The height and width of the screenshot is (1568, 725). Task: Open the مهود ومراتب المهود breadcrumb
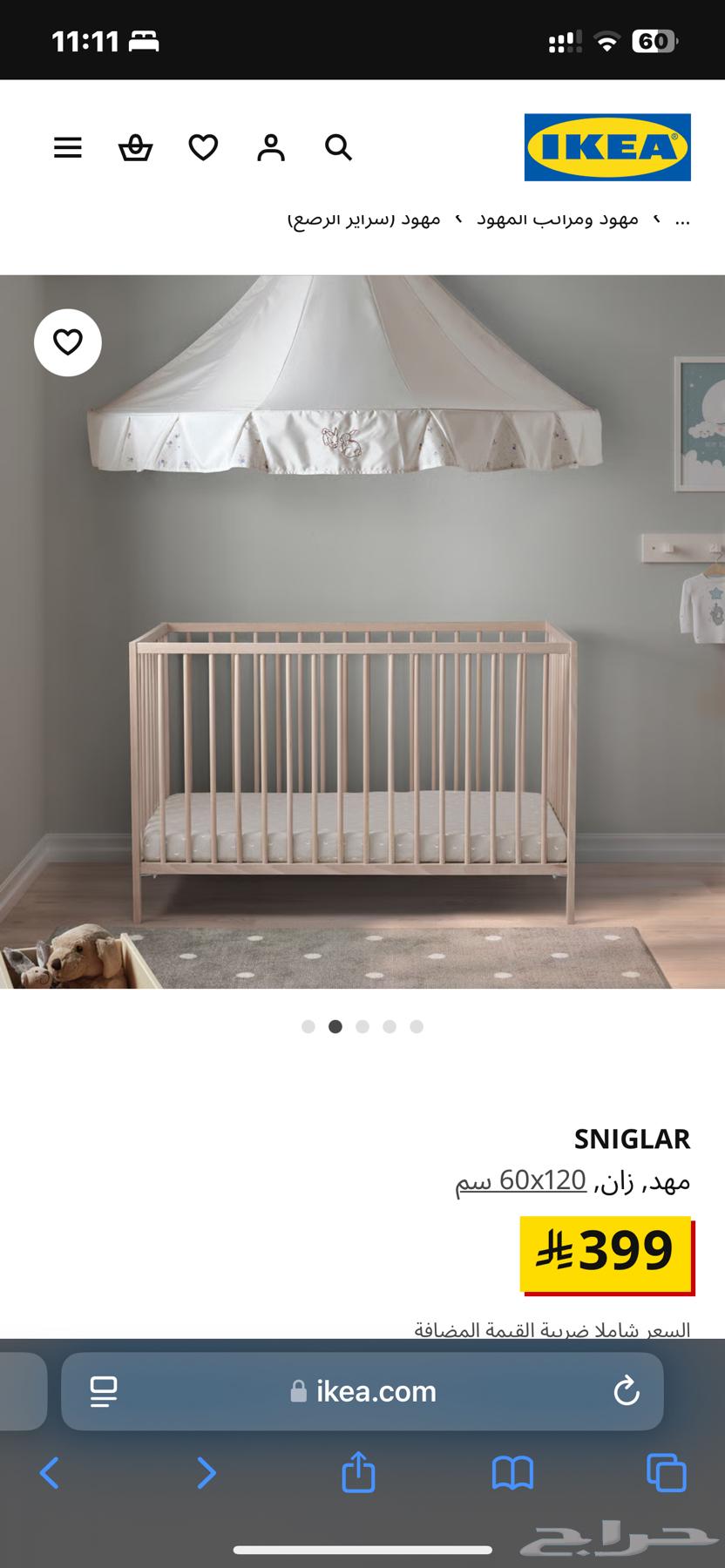pyautogui.click(x=558, y=219)
